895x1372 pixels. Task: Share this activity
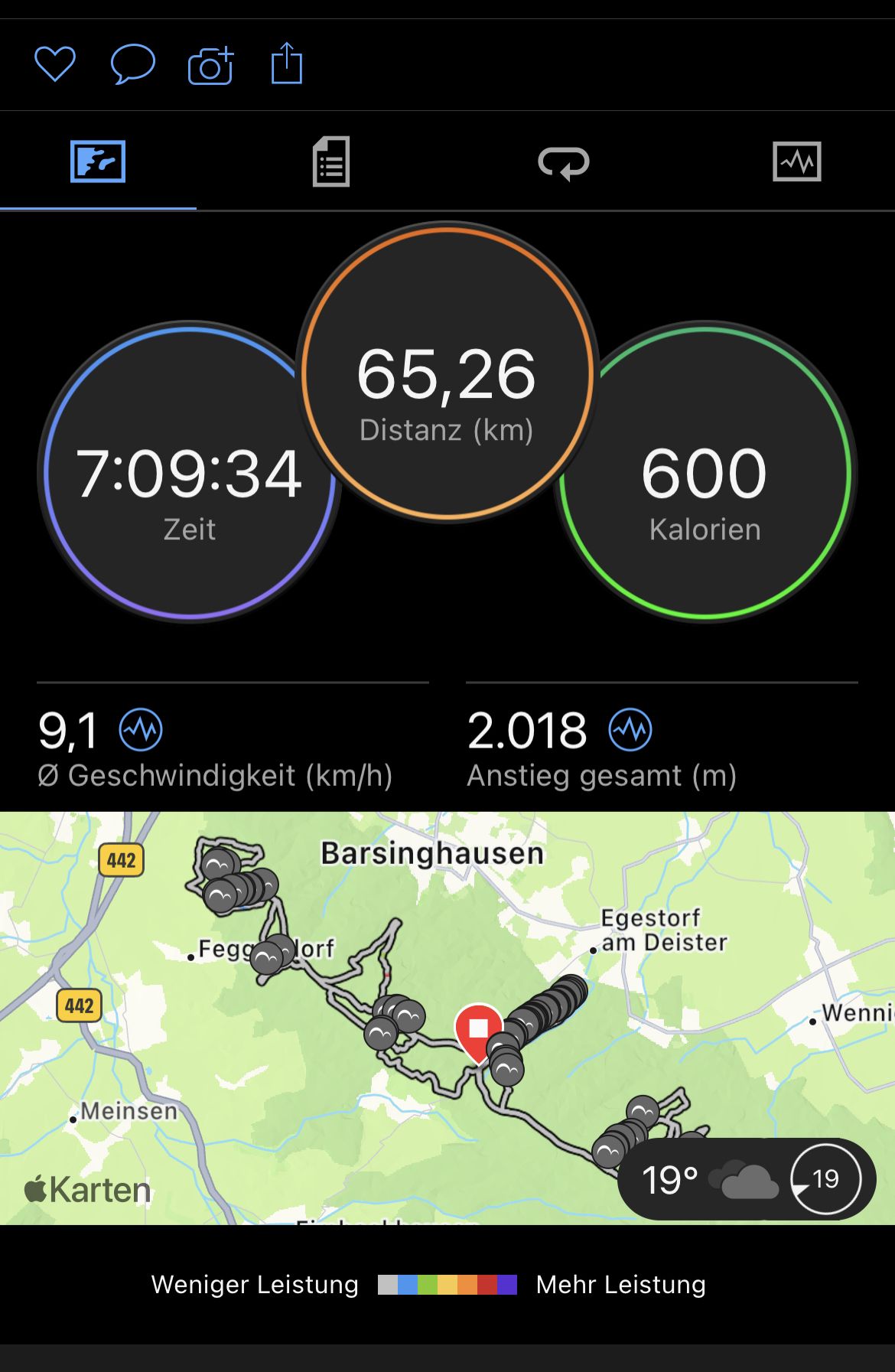(x=287, y=64)
